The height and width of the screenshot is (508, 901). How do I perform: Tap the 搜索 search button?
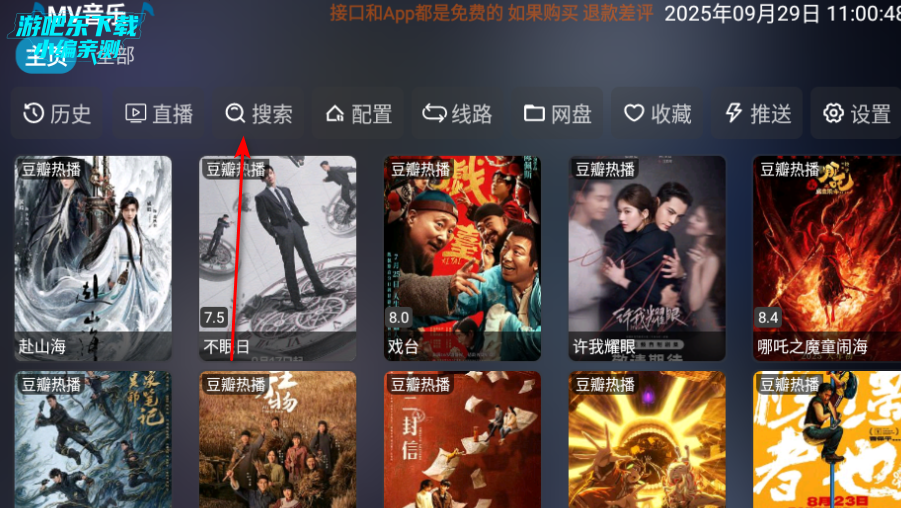coord(259,114)
